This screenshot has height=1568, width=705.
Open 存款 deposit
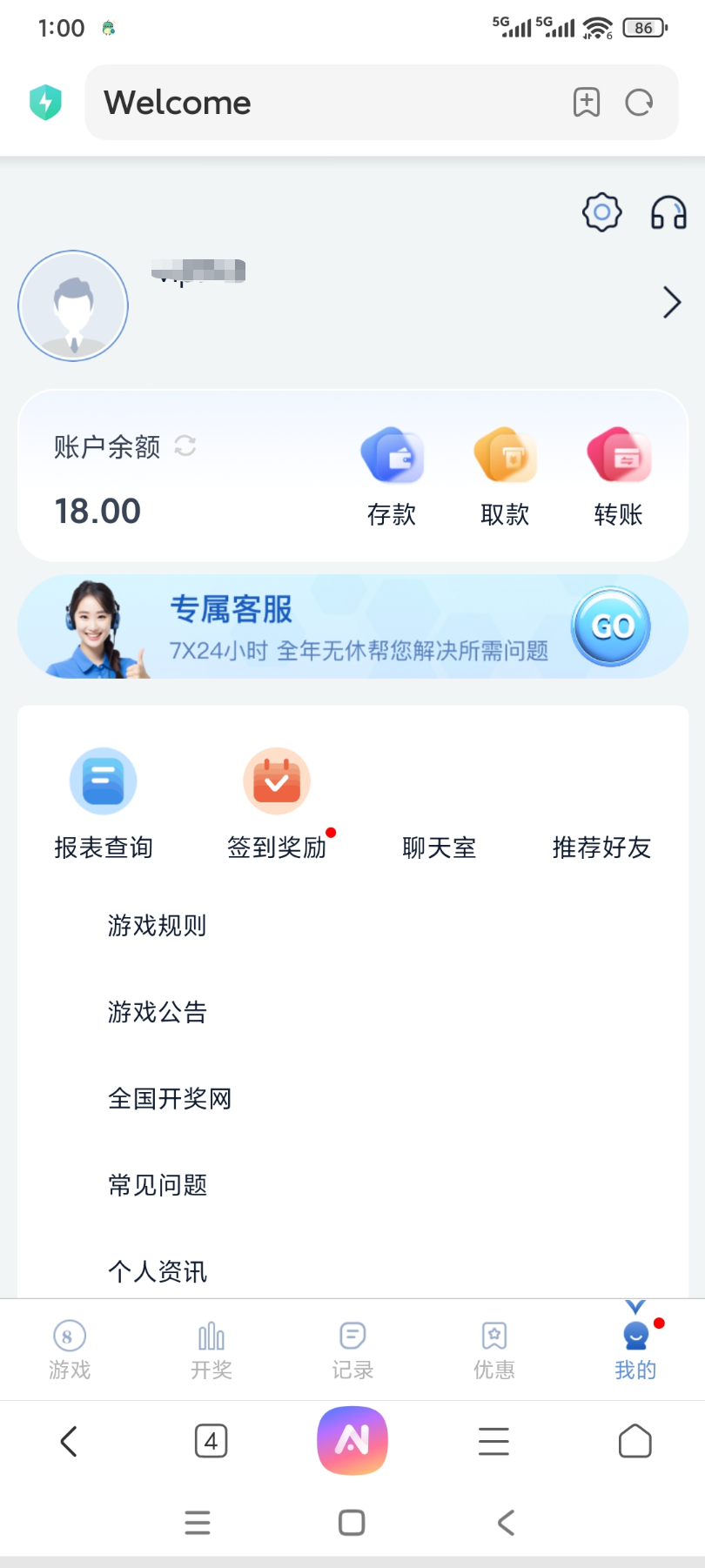click(392, 475)
